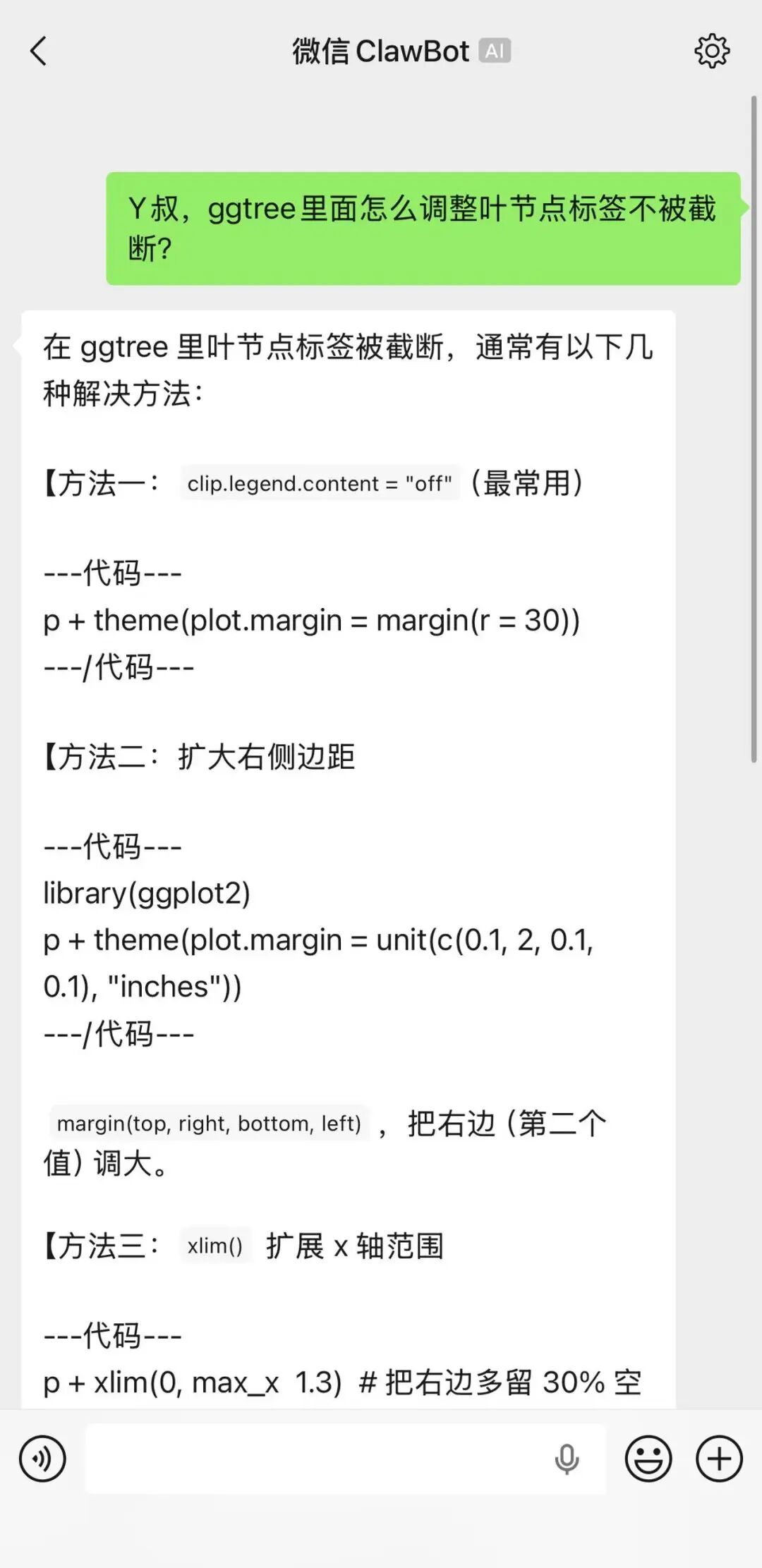The image size is (762, 1568).
Task: Open the plus attachments menu
Action: 719,1459
